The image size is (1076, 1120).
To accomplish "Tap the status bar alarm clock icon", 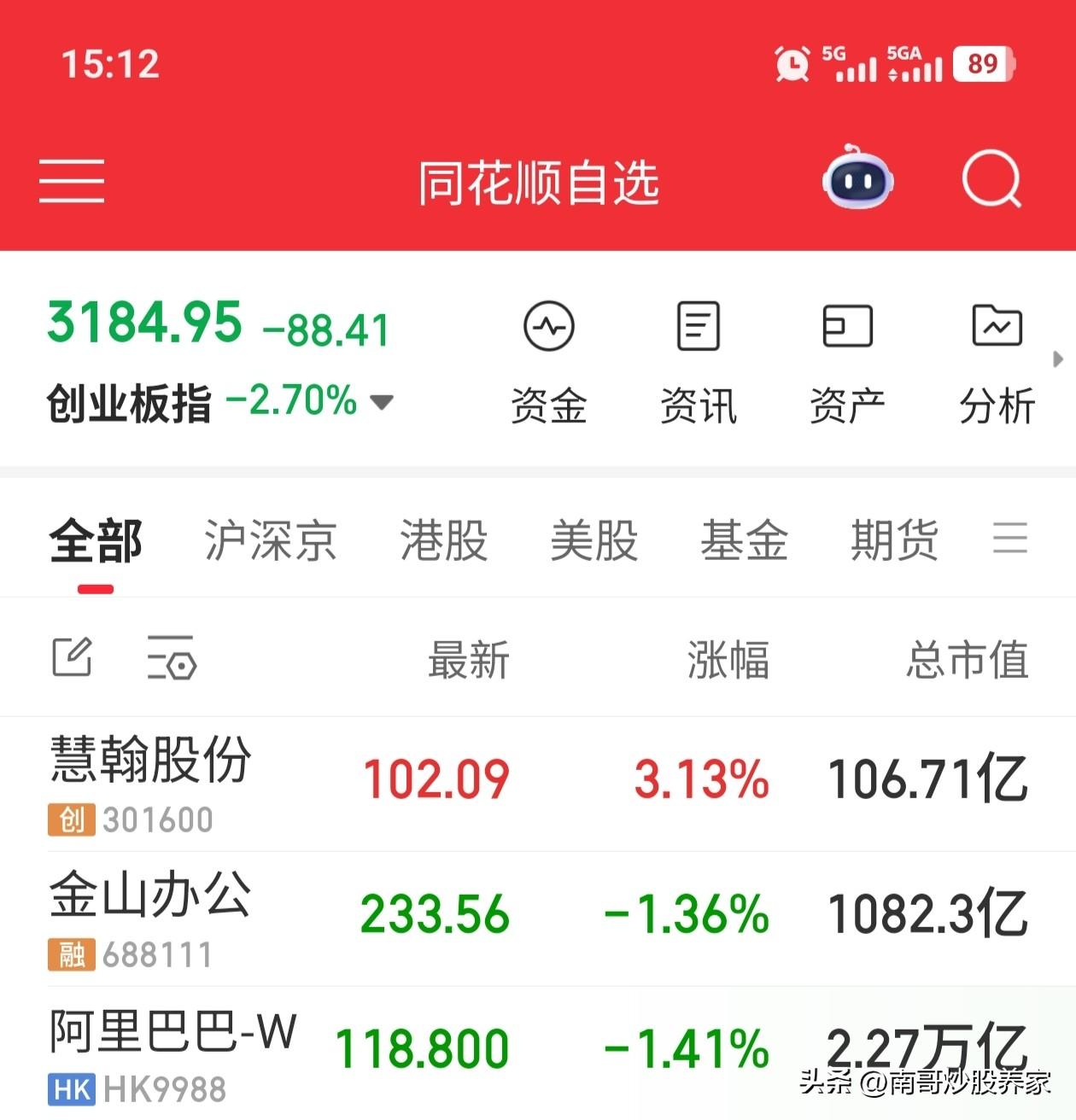I will coord(792,63).
